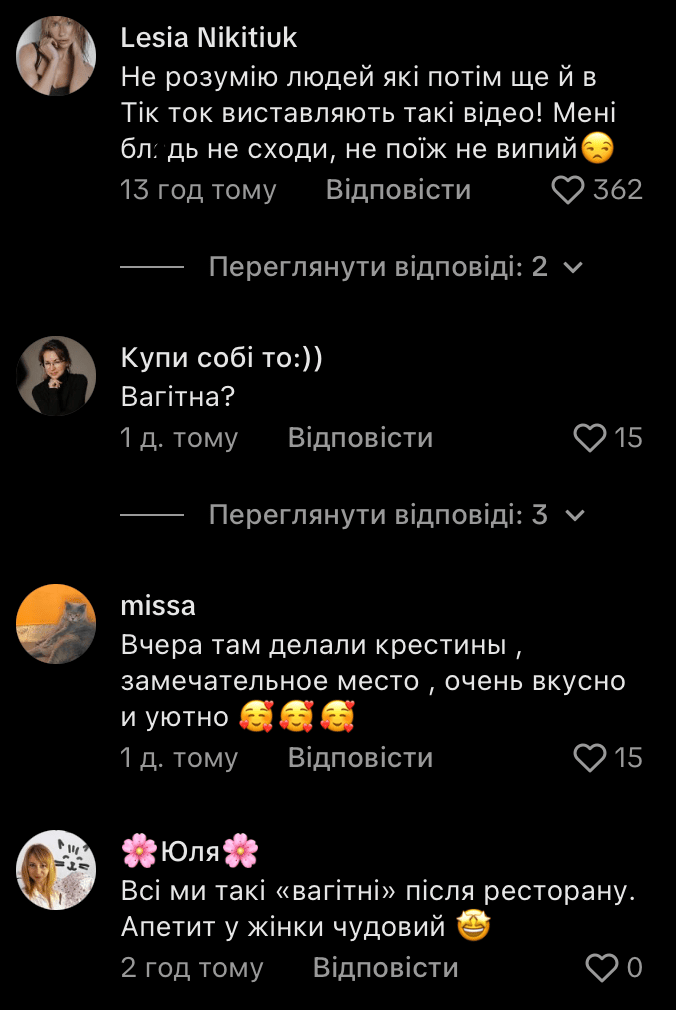Reply to Lesia Nikitiuk's comment
The height and width of the screenshot is (1010, 676).
pyautogui.click(x=398, y=190)
